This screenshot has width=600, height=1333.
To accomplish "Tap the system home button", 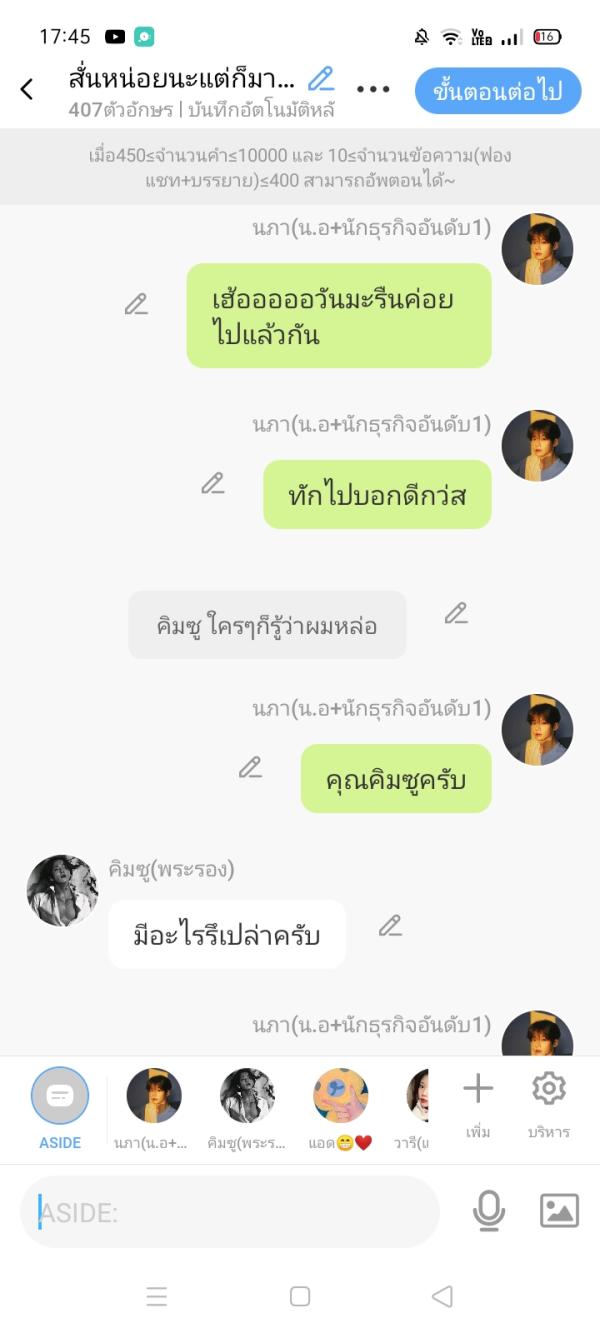I will 300,1297.
